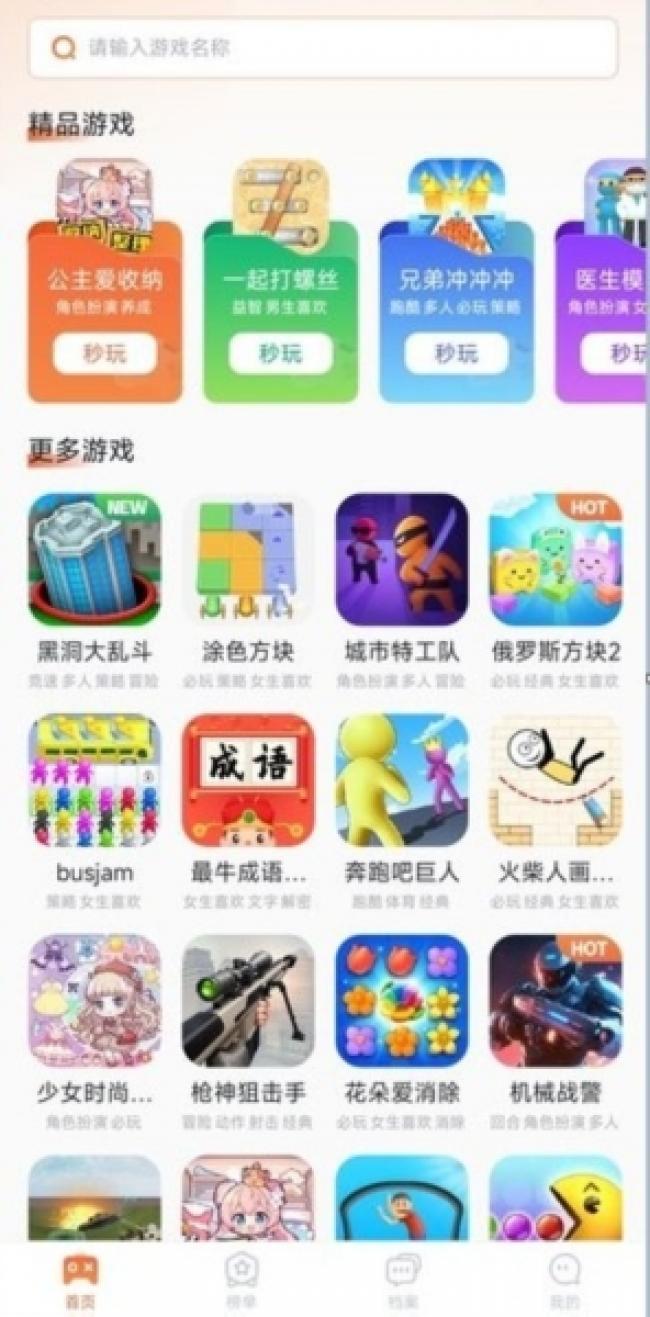Select the 花朵爱消除 game
The width and height of the screenshot is (650, 1317).
(402, 1002)
